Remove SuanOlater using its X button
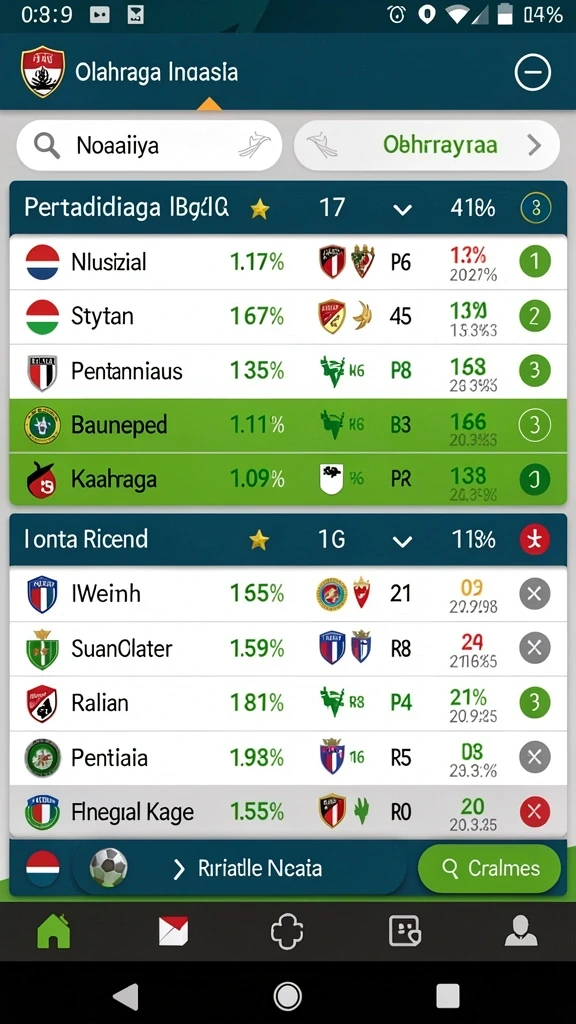 click(534, 648)
